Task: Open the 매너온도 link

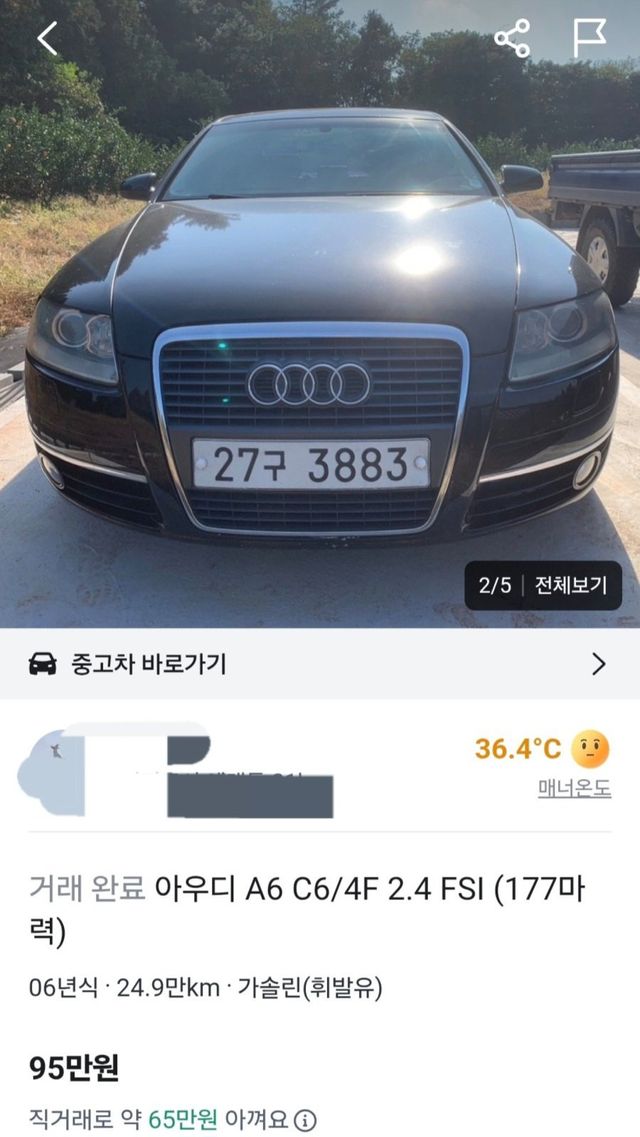Action: [574, 788]
